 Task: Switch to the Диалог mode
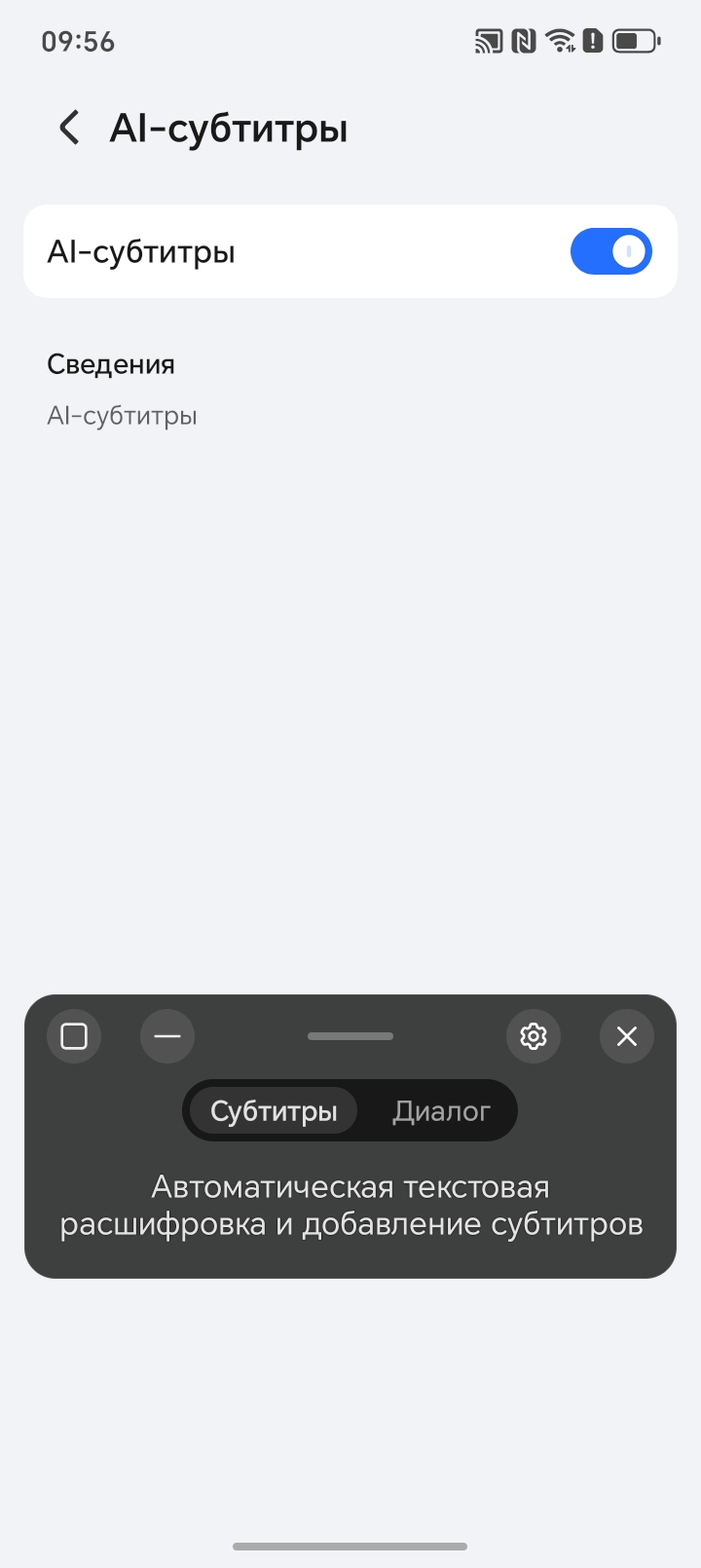tap(441, 1111)
